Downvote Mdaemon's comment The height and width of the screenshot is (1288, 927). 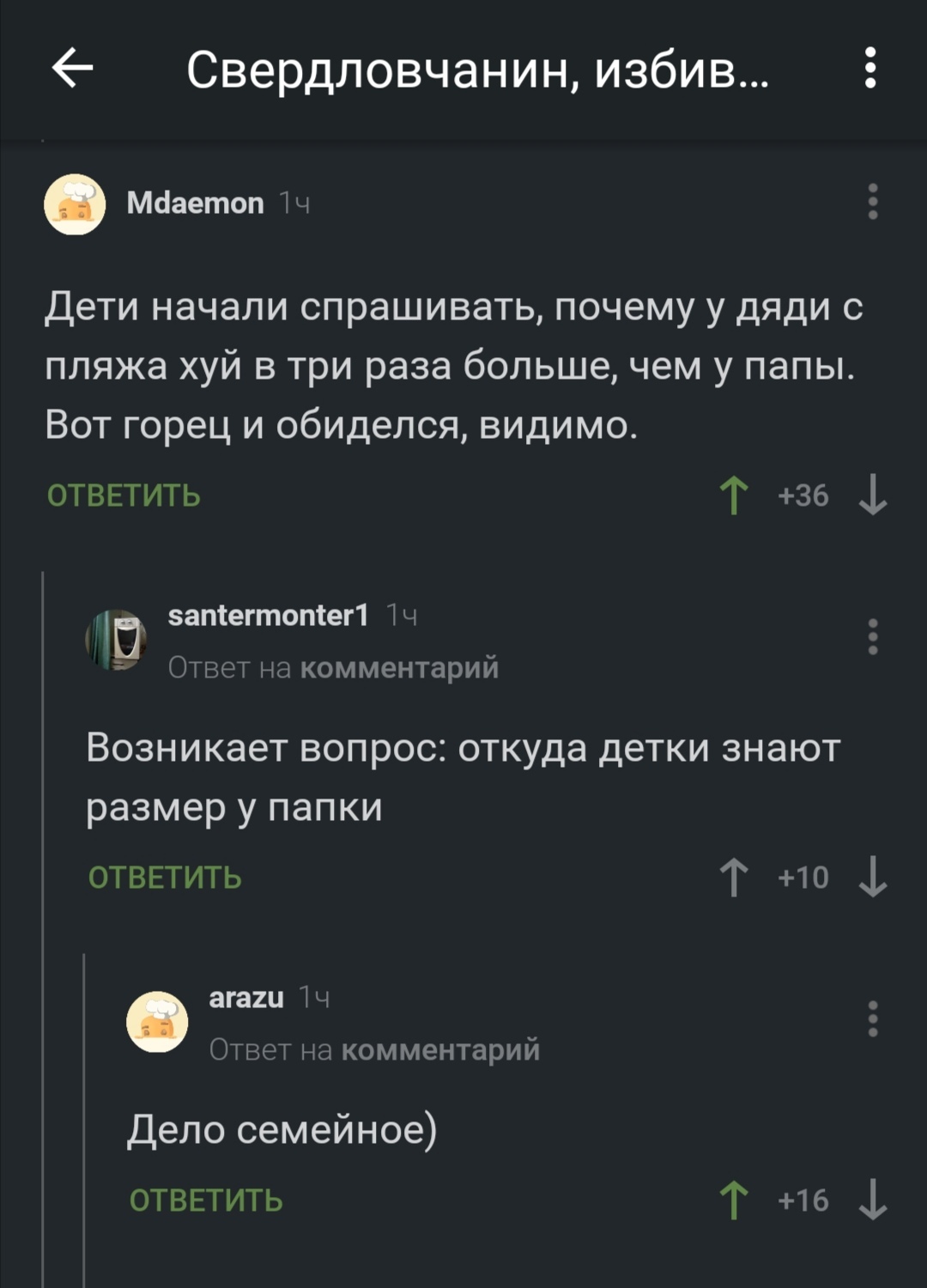pos(873,495)
